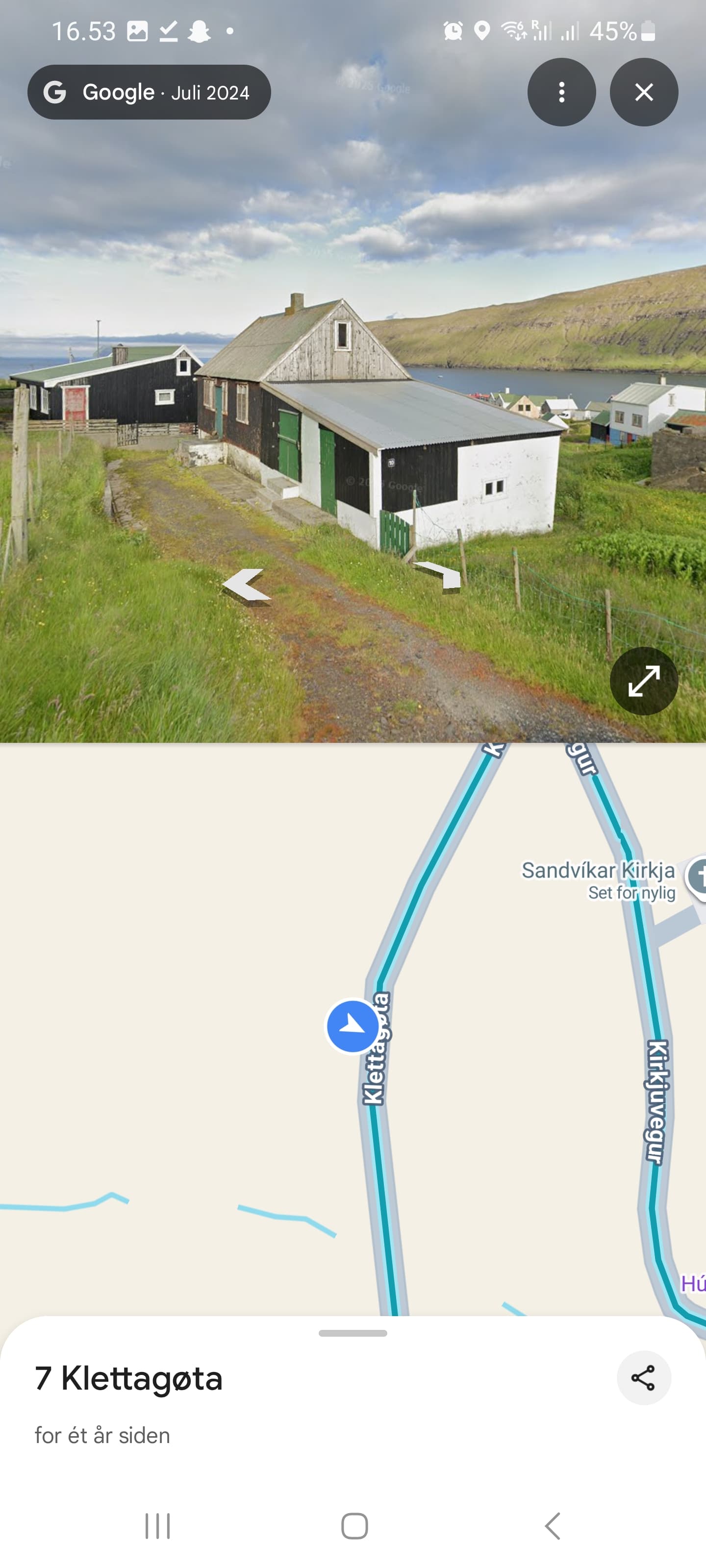The image size is (706, 1568).
Task: Open the three-dot overflow menu
Action: click(561, 92)
